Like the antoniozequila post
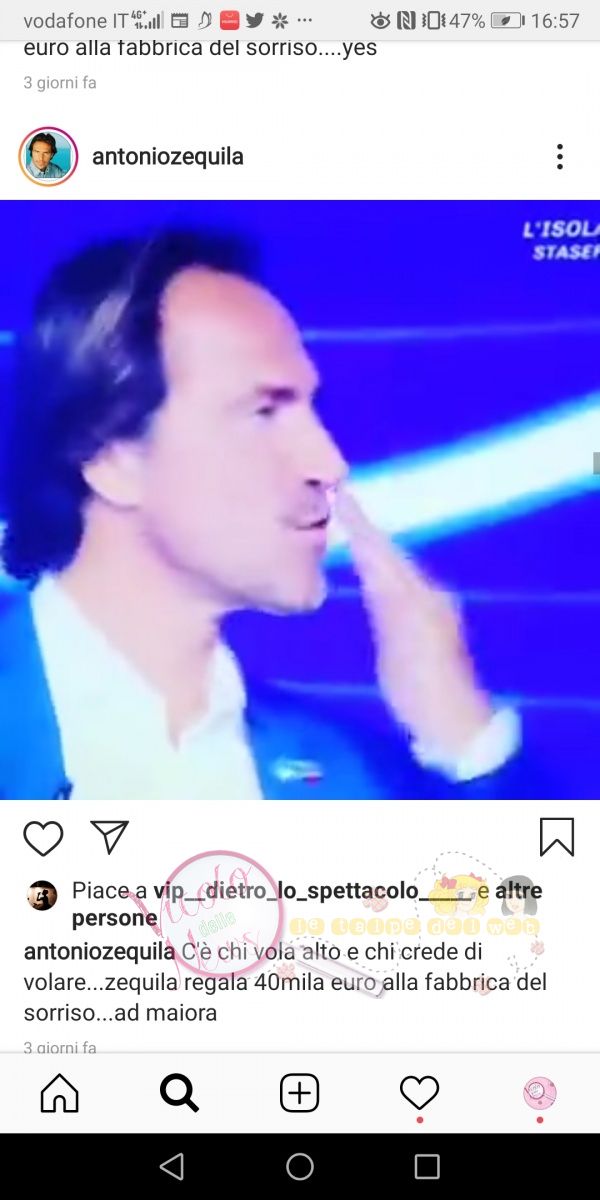 click(x=43, y=838)
